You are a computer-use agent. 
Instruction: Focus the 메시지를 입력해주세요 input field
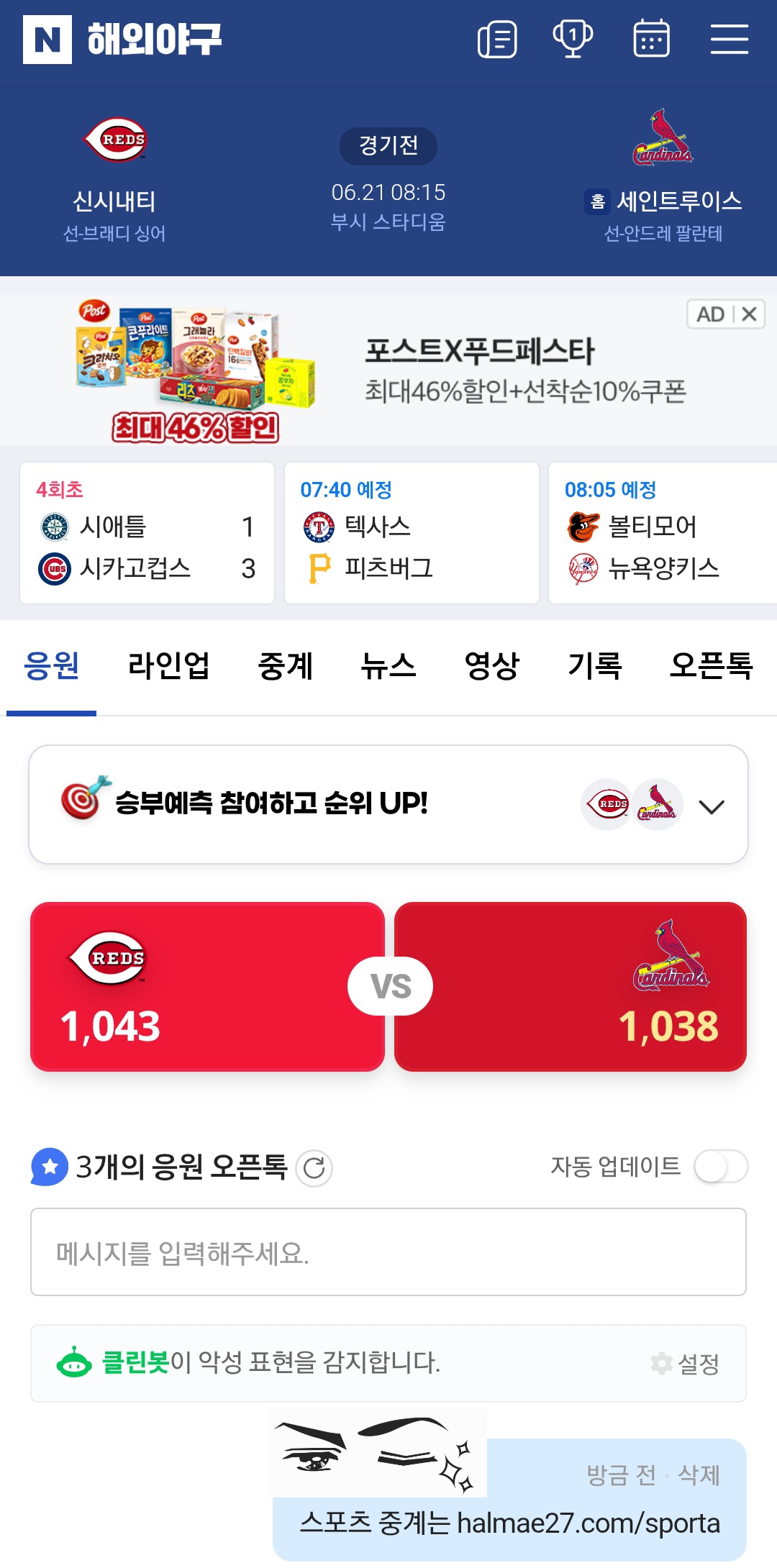pyautogui.click(x=388, y=1252)
